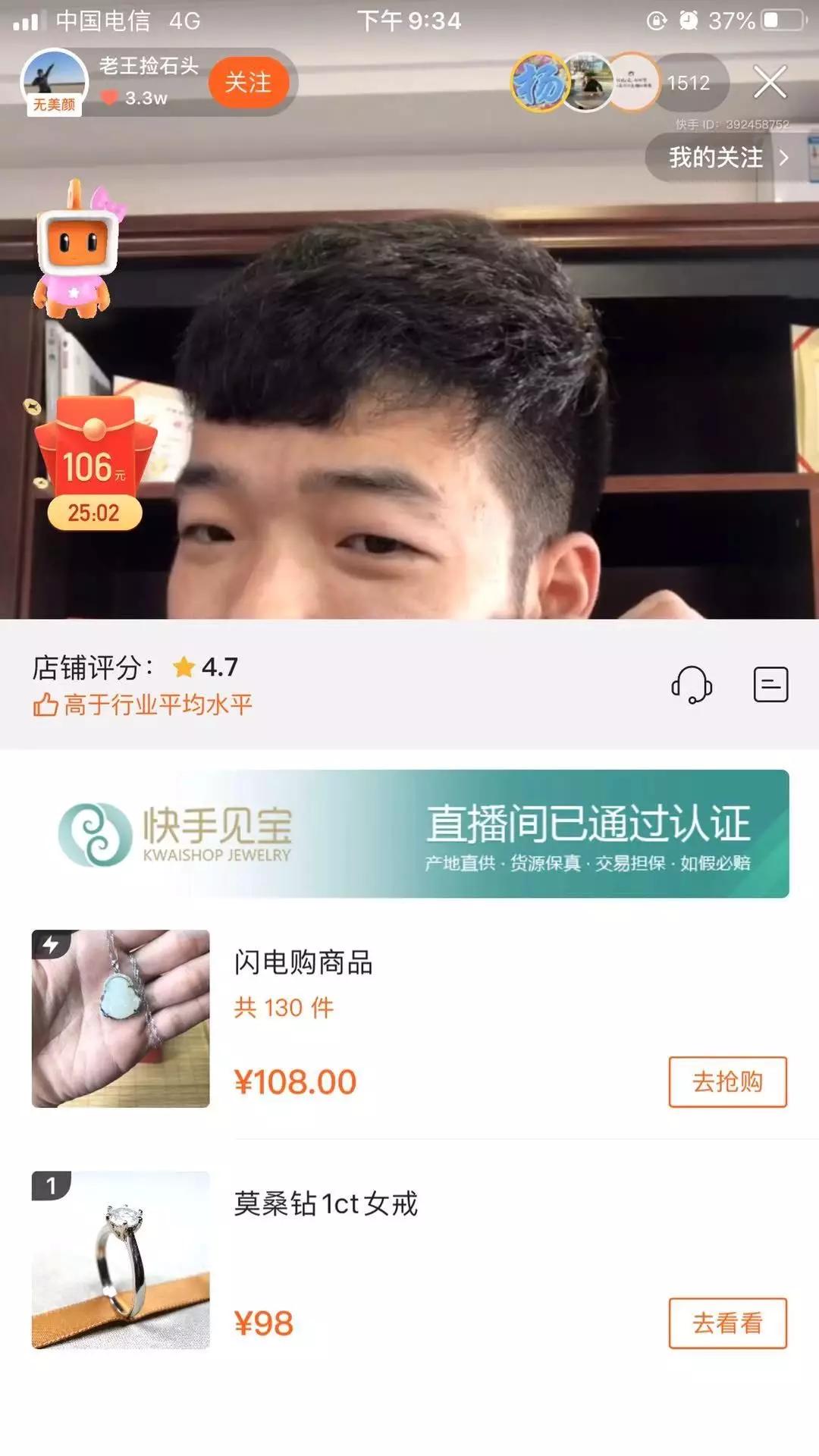Tap the 25:02 red envelope countdown timer

pyautogui.click(x=93, y=513)
